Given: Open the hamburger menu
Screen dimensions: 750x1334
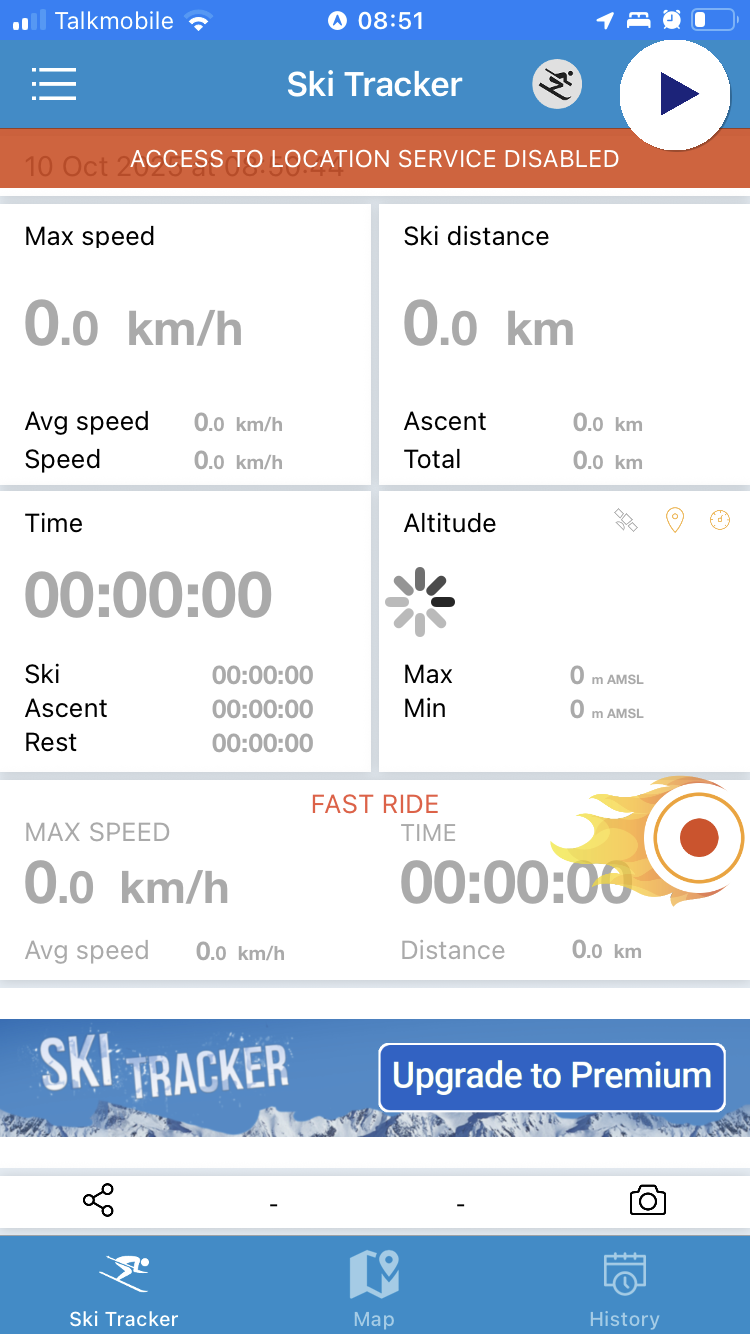Looking at the screenshot, I should tap(54, 84).
